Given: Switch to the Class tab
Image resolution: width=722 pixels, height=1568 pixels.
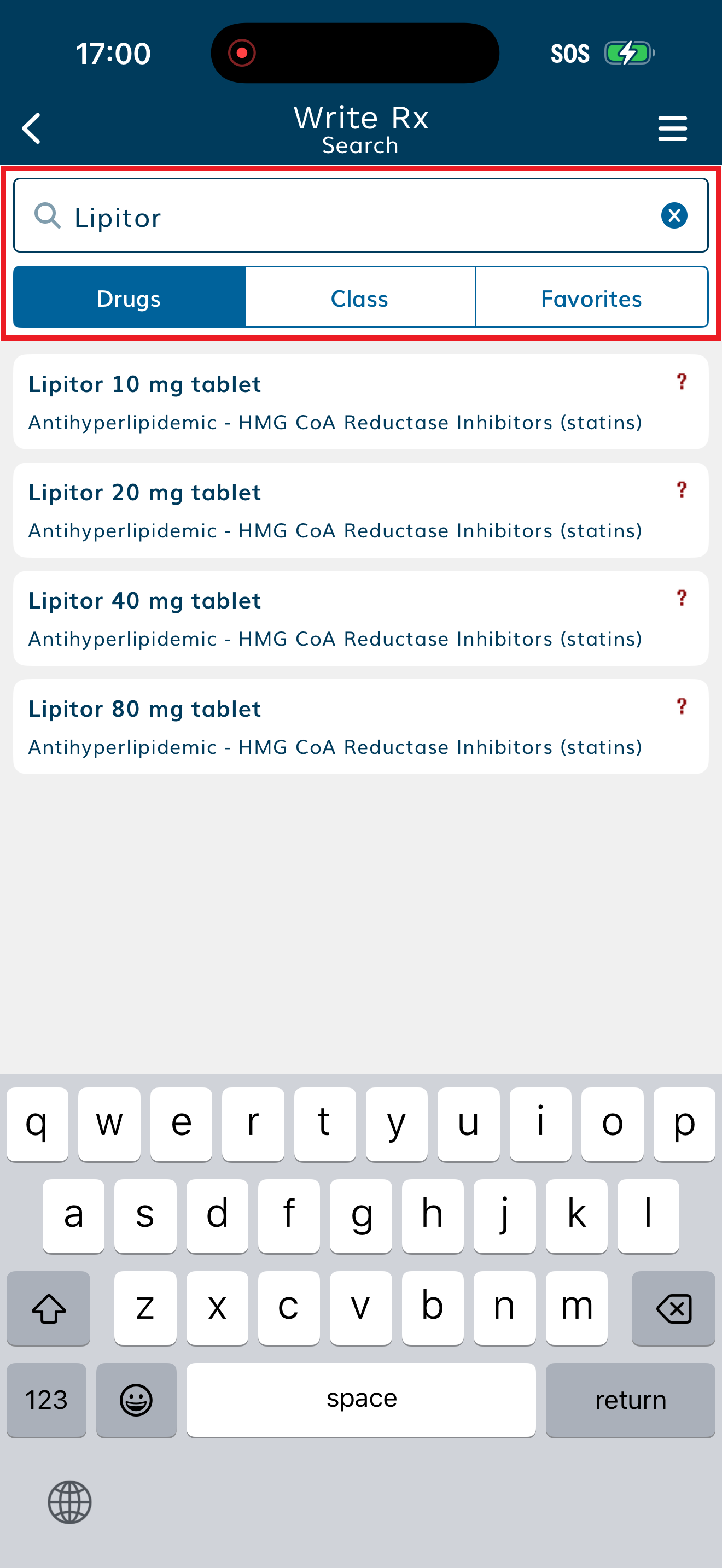Looking at the screenshot, I should click(360, 297).
